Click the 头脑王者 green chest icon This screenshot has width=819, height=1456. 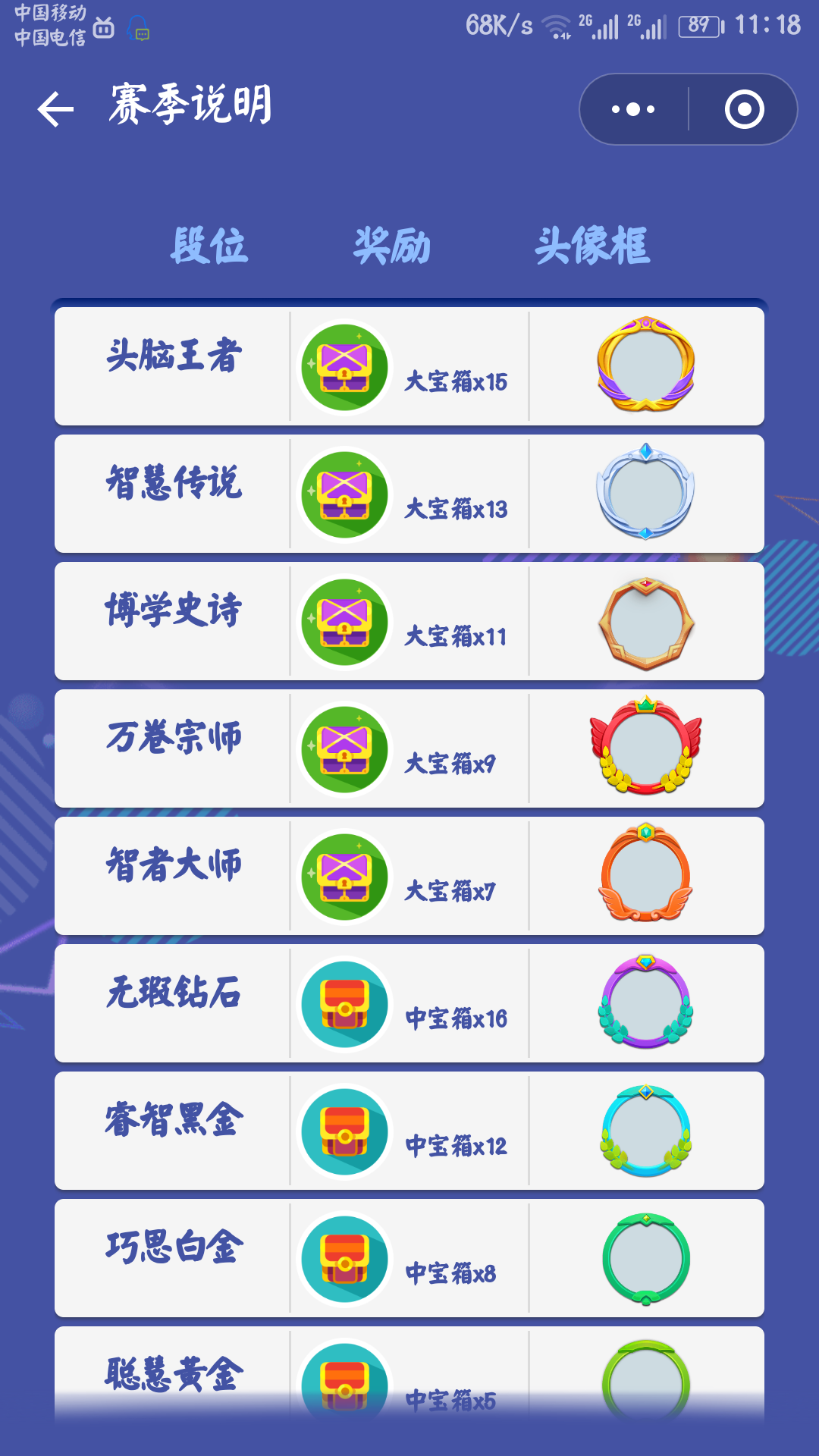coord(345,366)
